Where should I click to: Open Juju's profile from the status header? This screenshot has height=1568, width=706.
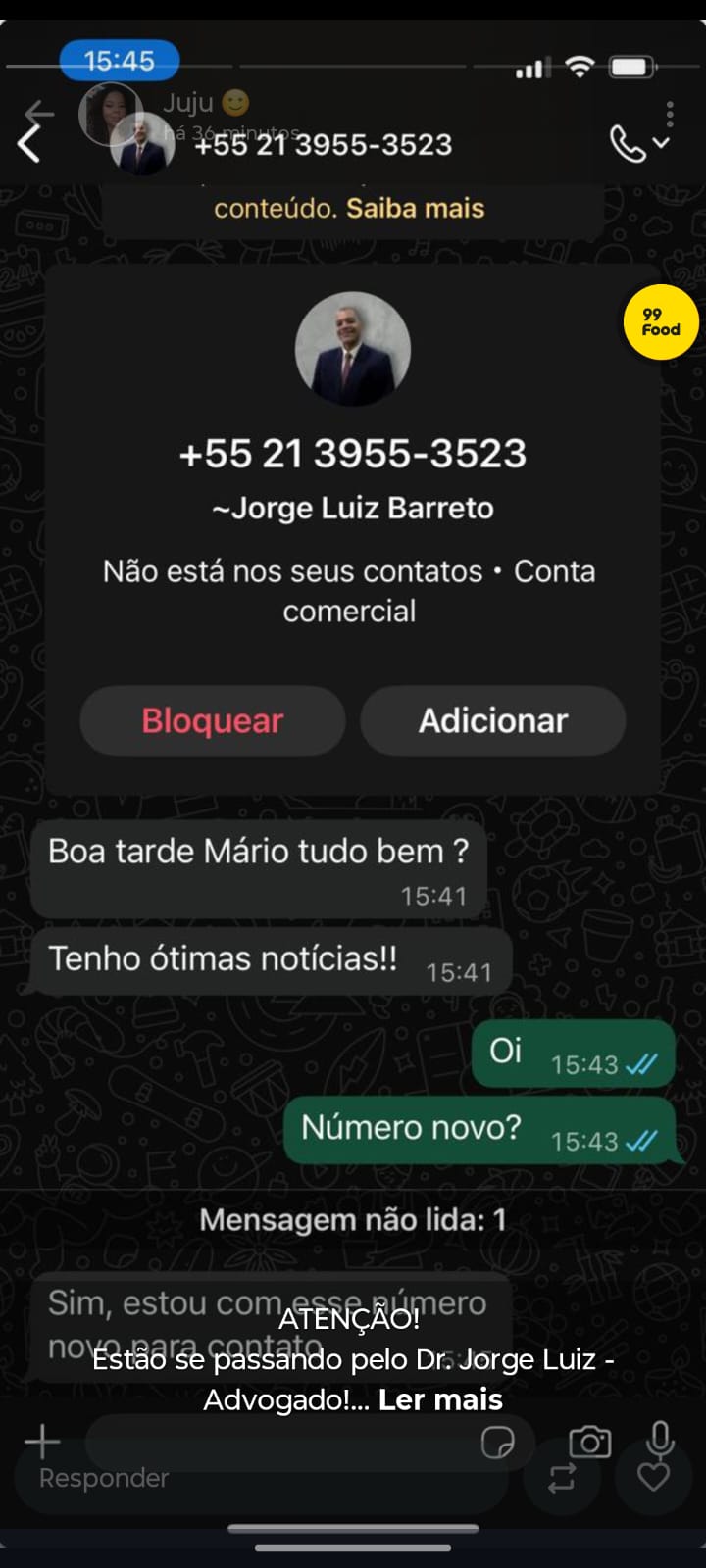[109, 114]
